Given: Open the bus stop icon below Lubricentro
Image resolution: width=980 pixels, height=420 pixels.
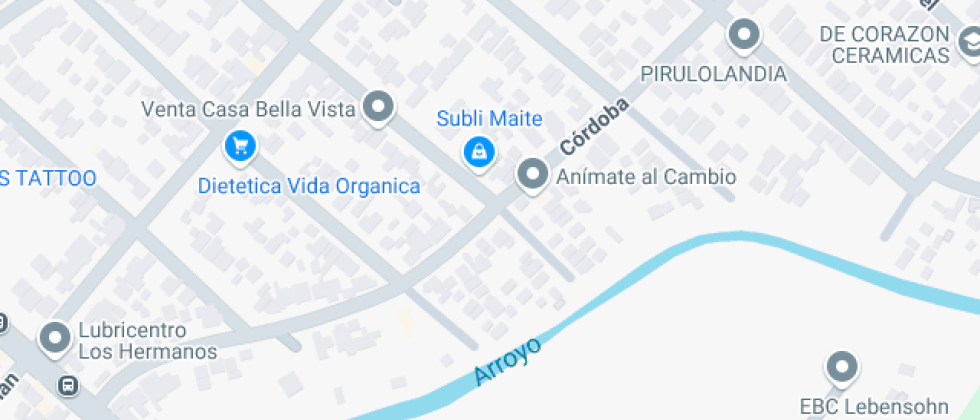Looking at the screenshot, I should (x=68, y=384).
